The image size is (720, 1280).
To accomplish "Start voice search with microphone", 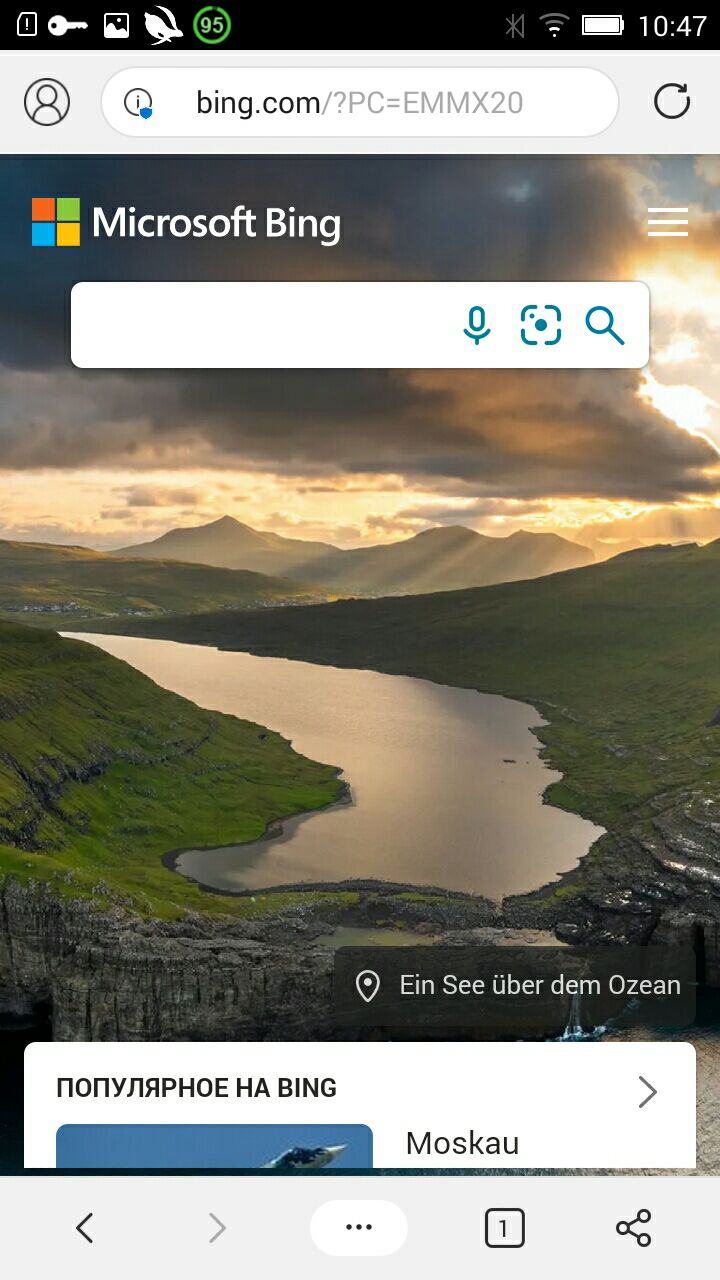I will point(477,325).
